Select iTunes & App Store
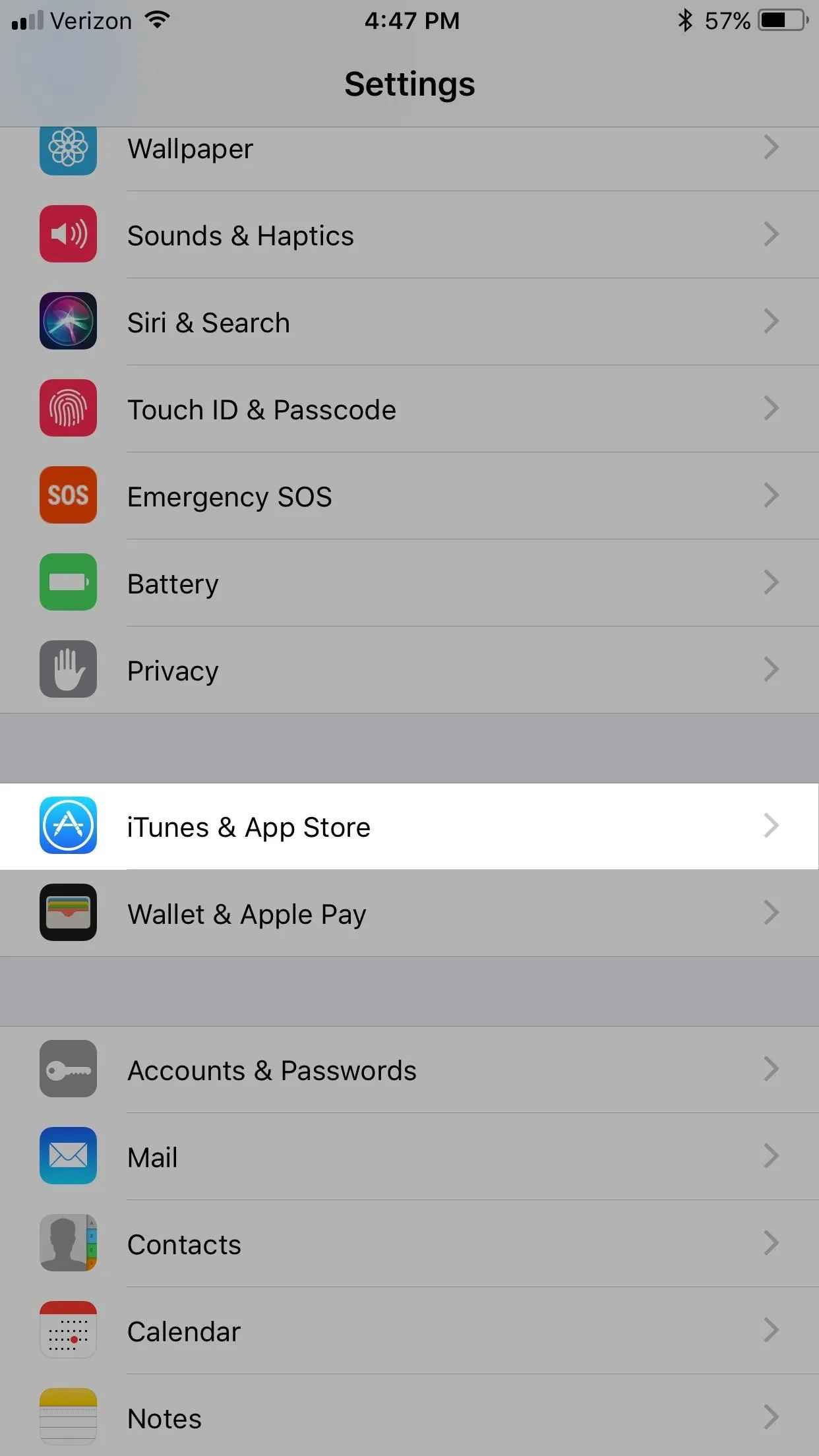Image resolution: width=819 pixels, height=1456 pixels. coord(409,826)
